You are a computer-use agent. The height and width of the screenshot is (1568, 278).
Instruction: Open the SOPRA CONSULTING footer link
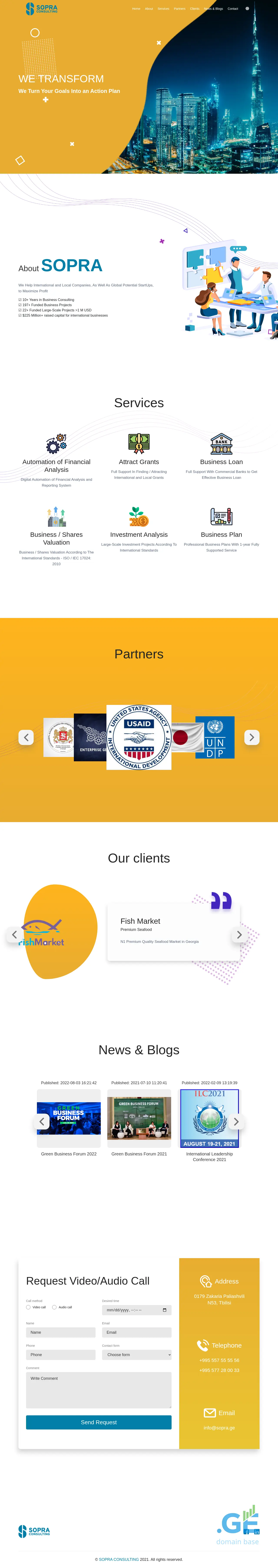click(119, 1559)
